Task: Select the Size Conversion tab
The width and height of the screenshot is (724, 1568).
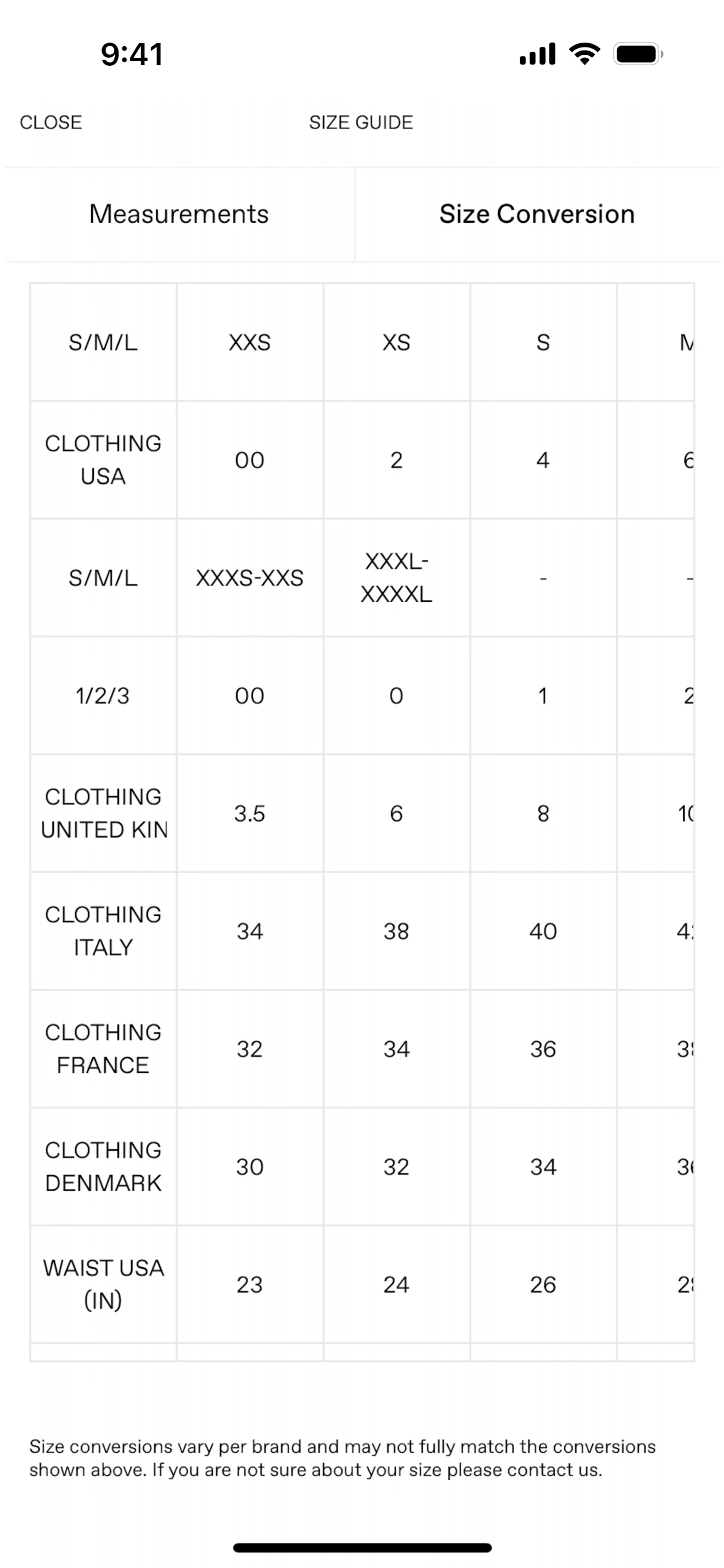Action: click(x=537, y=214)
